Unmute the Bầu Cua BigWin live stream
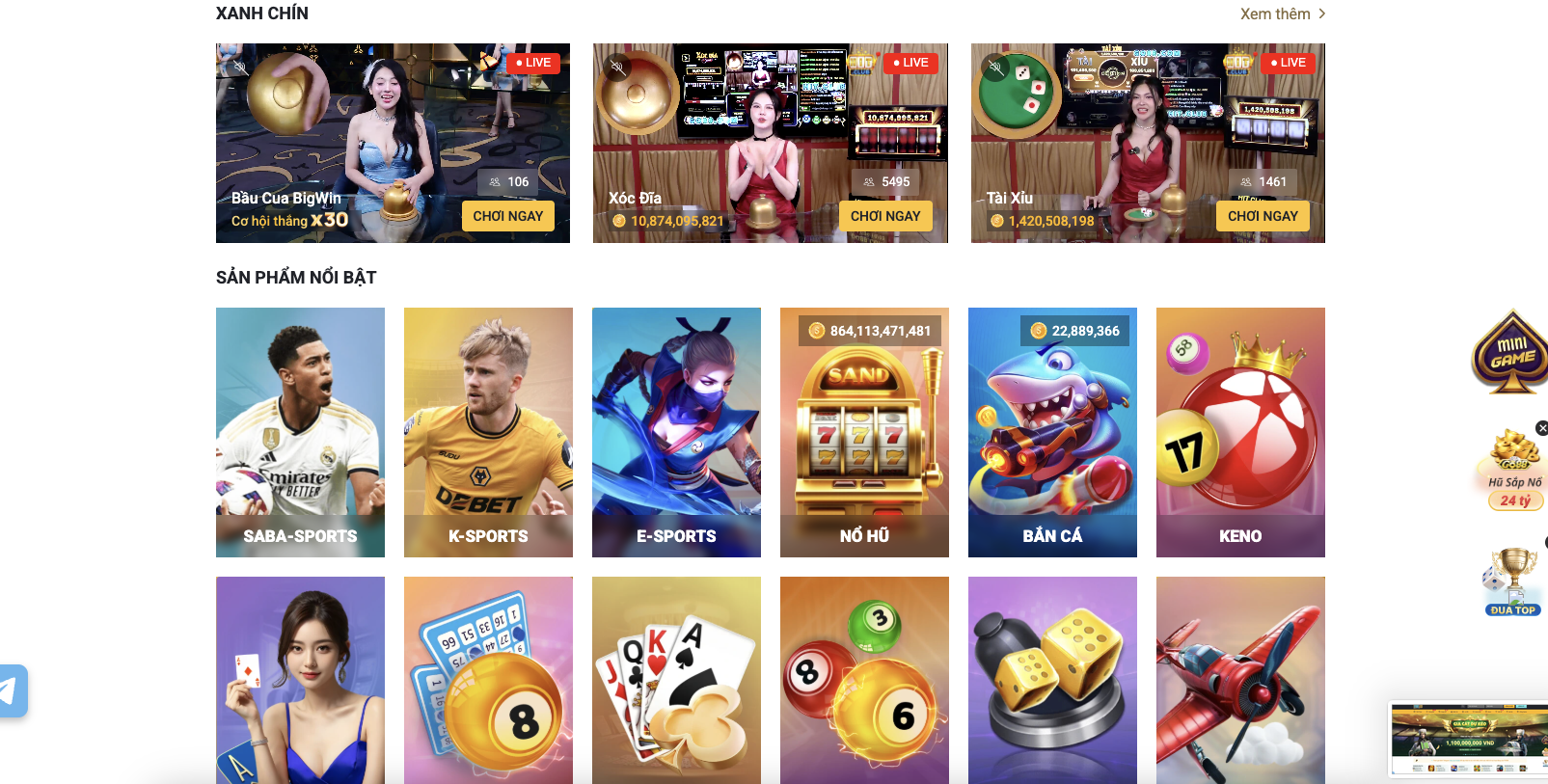 pyautogui.click(x=240, y=67)
